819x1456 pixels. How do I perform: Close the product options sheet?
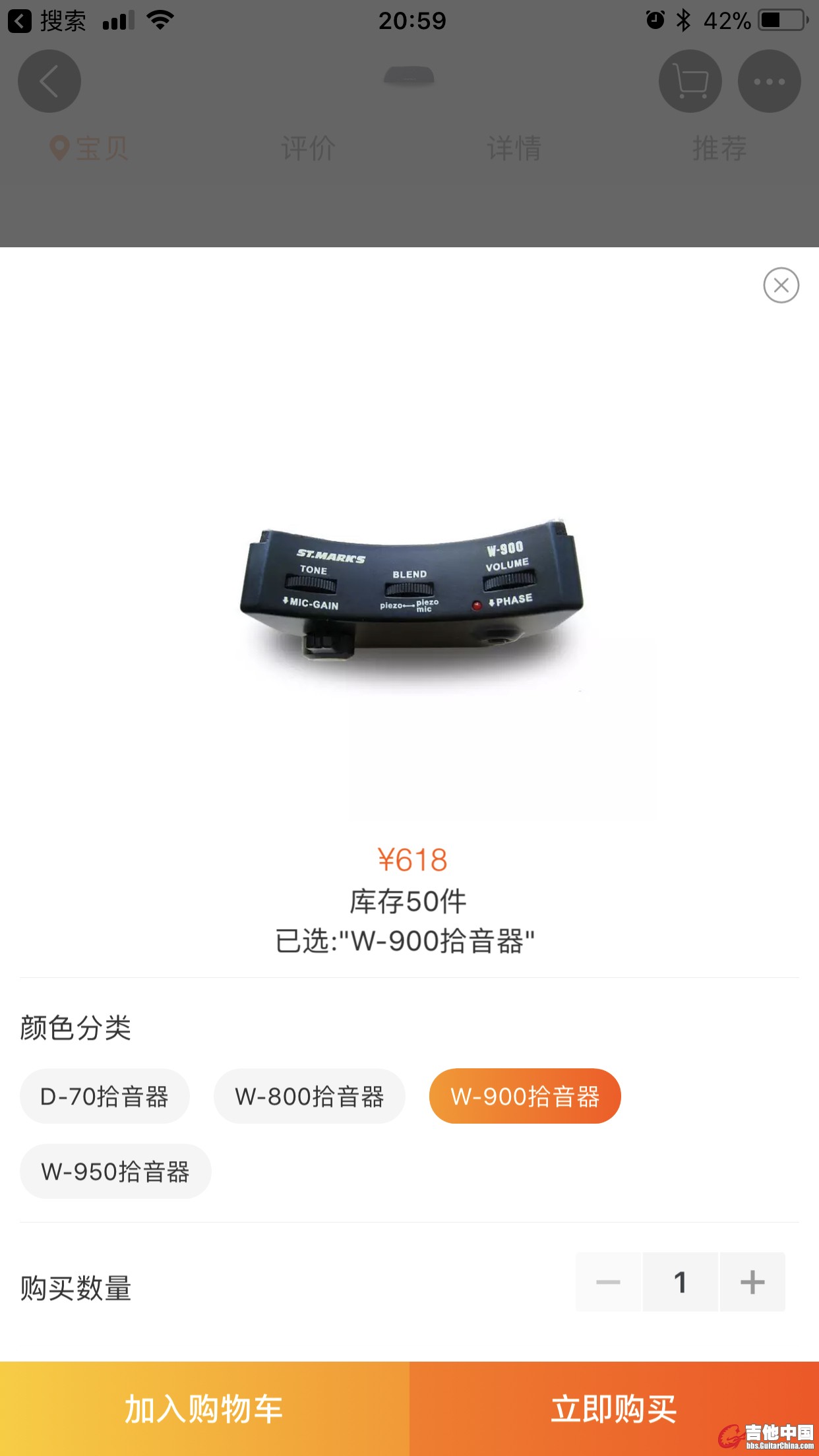pyautogui.click(x=781, y=285)
